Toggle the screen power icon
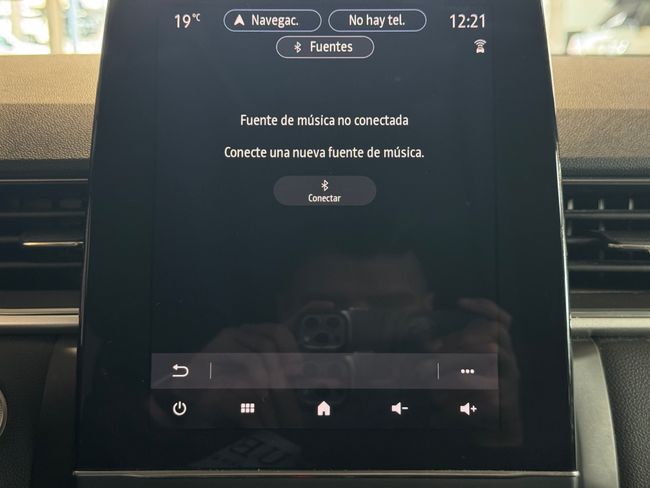 click(180, 408)
